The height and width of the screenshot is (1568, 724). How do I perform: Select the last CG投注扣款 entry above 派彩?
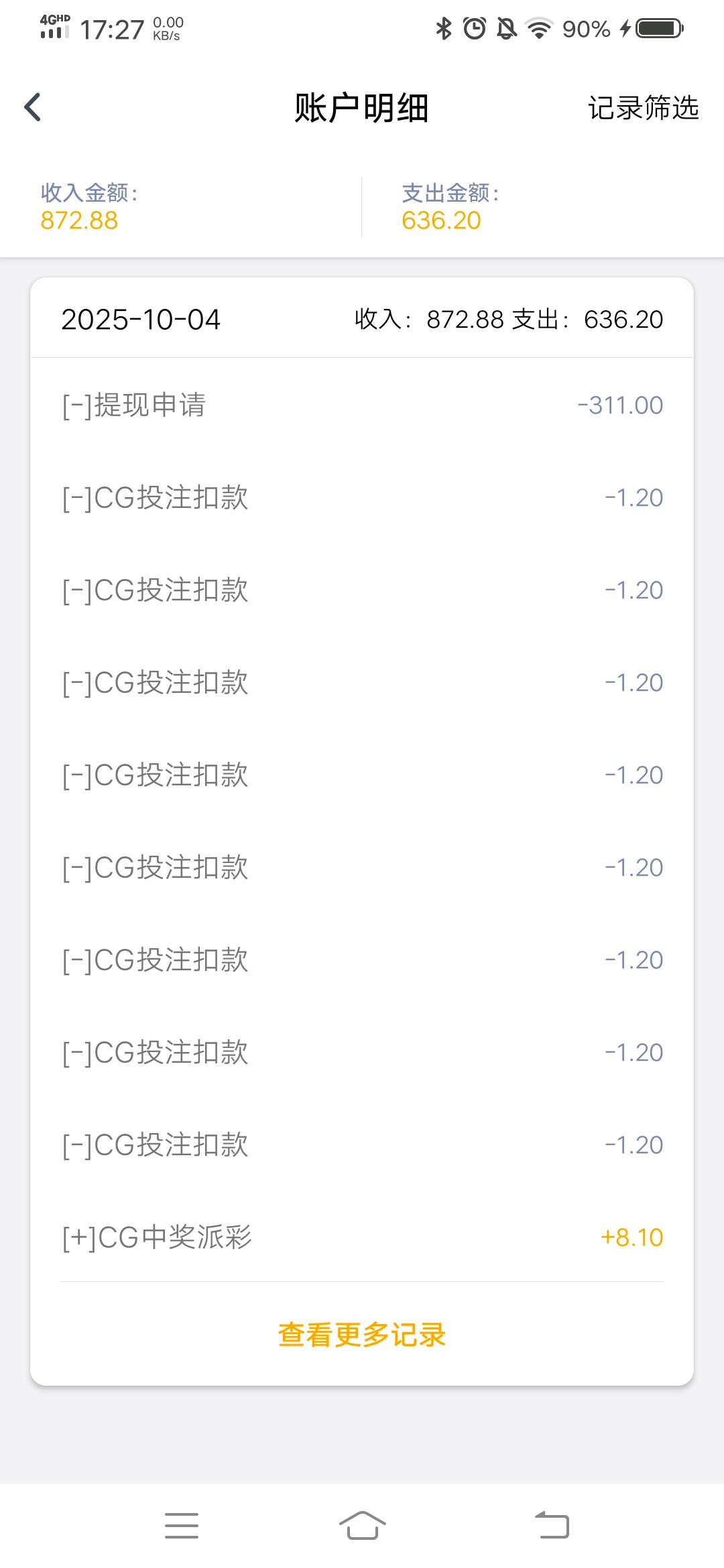click(362, 1145)
